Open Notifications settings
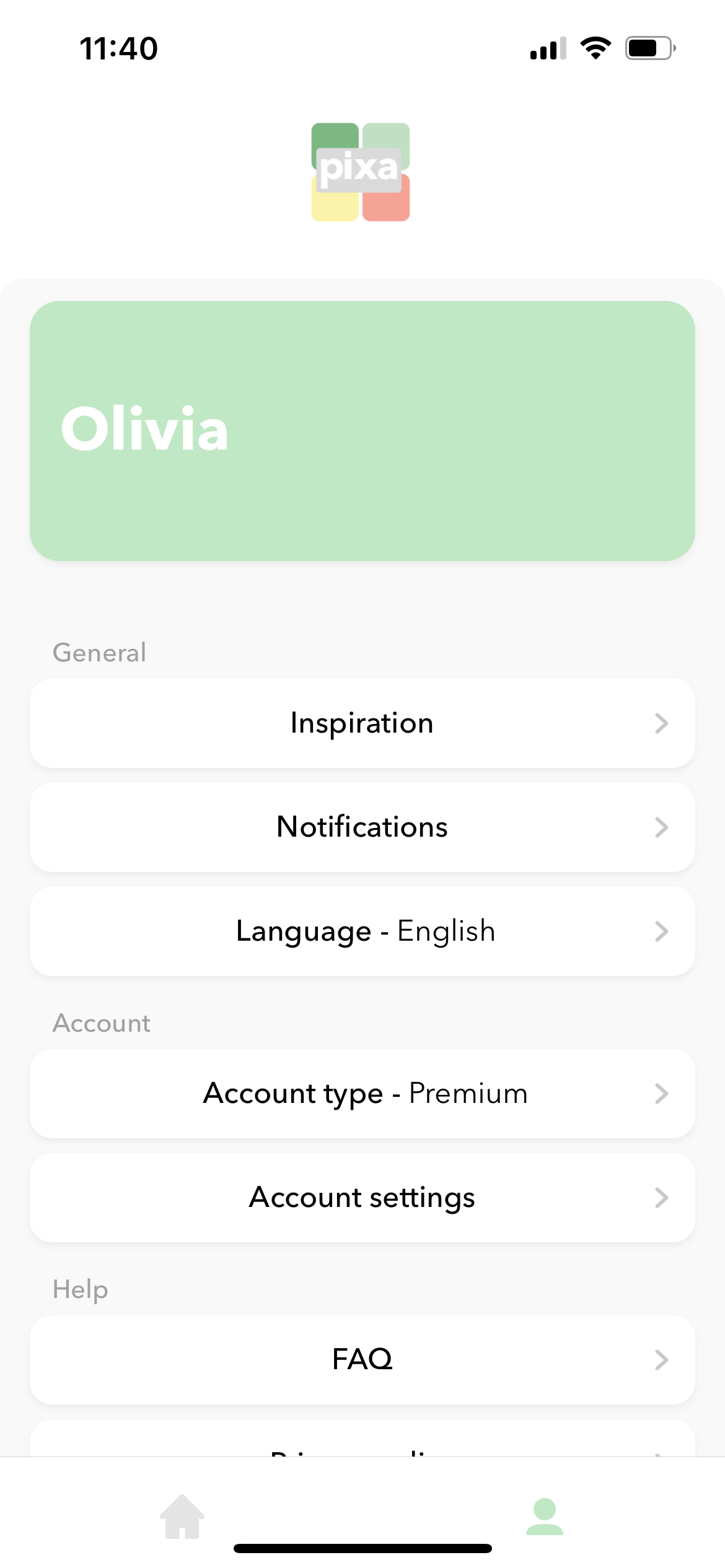The height and width of the screenshot is (1568, 725). 362,827
